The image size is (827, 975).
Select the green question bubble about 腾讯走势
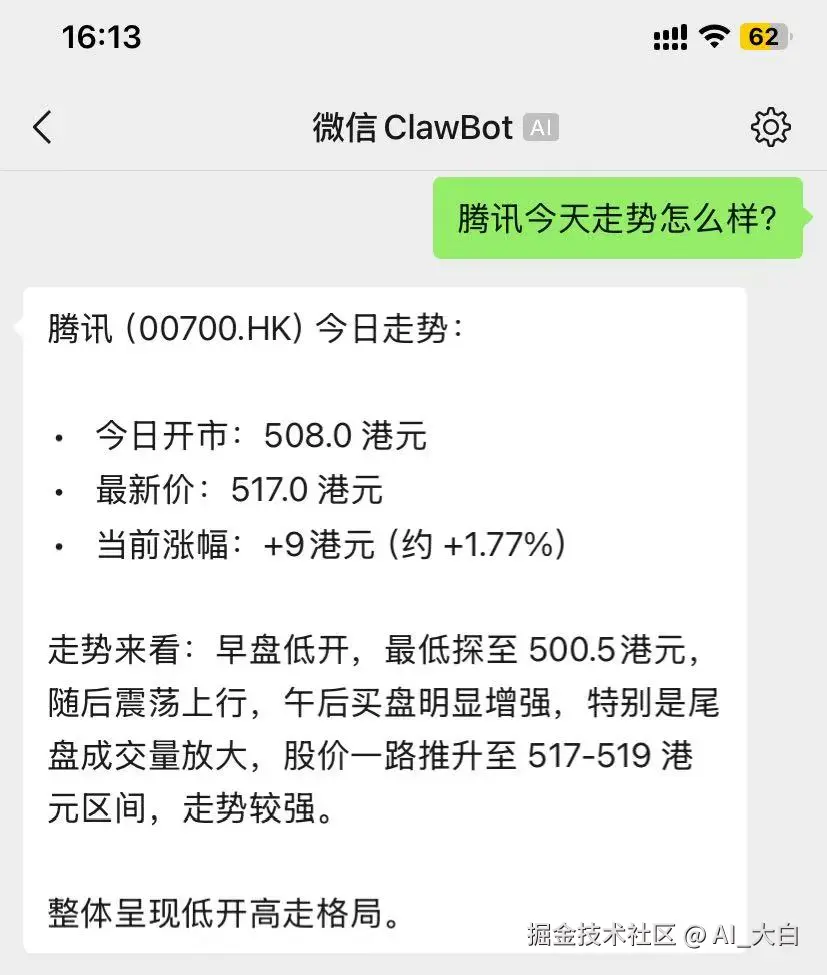[x=616, y=218]
